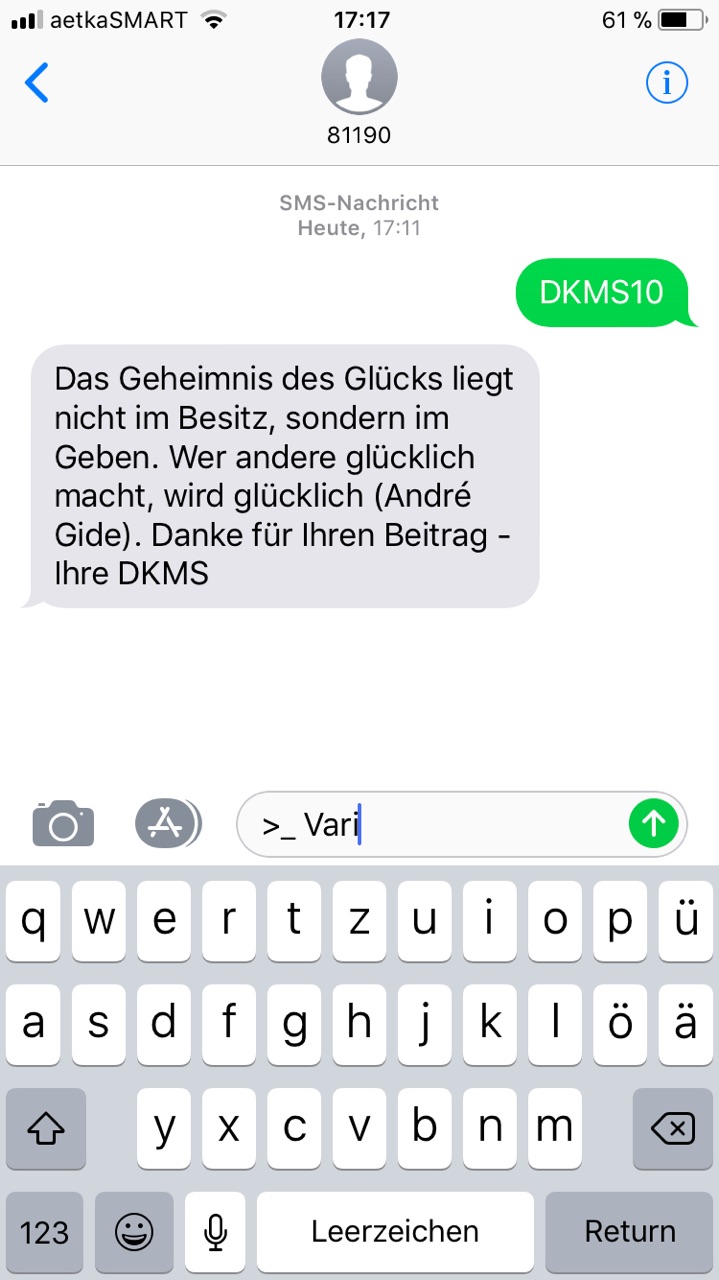Screen dimensions: 719x1280
Task: Open the info details button
Action: [x=667, y=83]
